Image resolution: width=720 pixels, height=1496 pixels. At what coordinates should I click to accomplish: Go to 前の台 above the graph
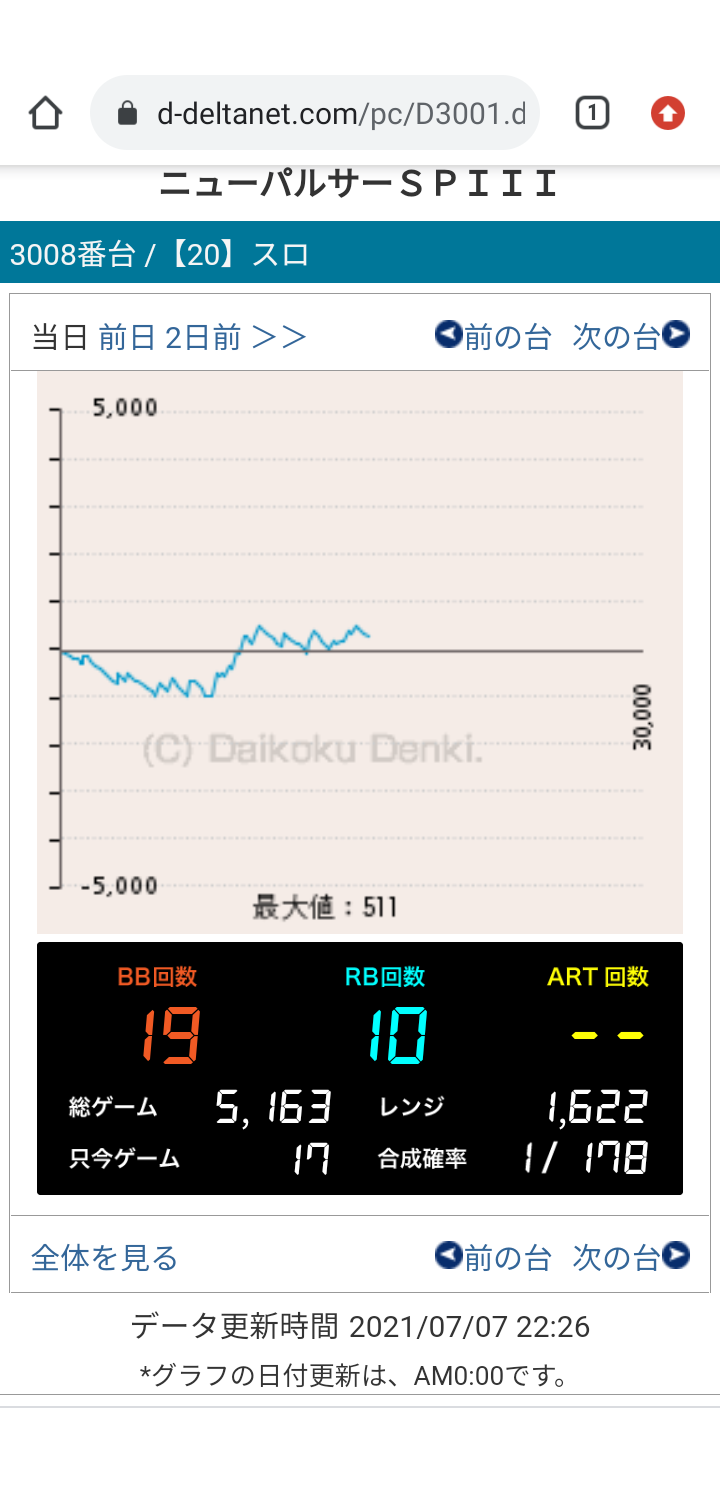[x=493, y=337]
